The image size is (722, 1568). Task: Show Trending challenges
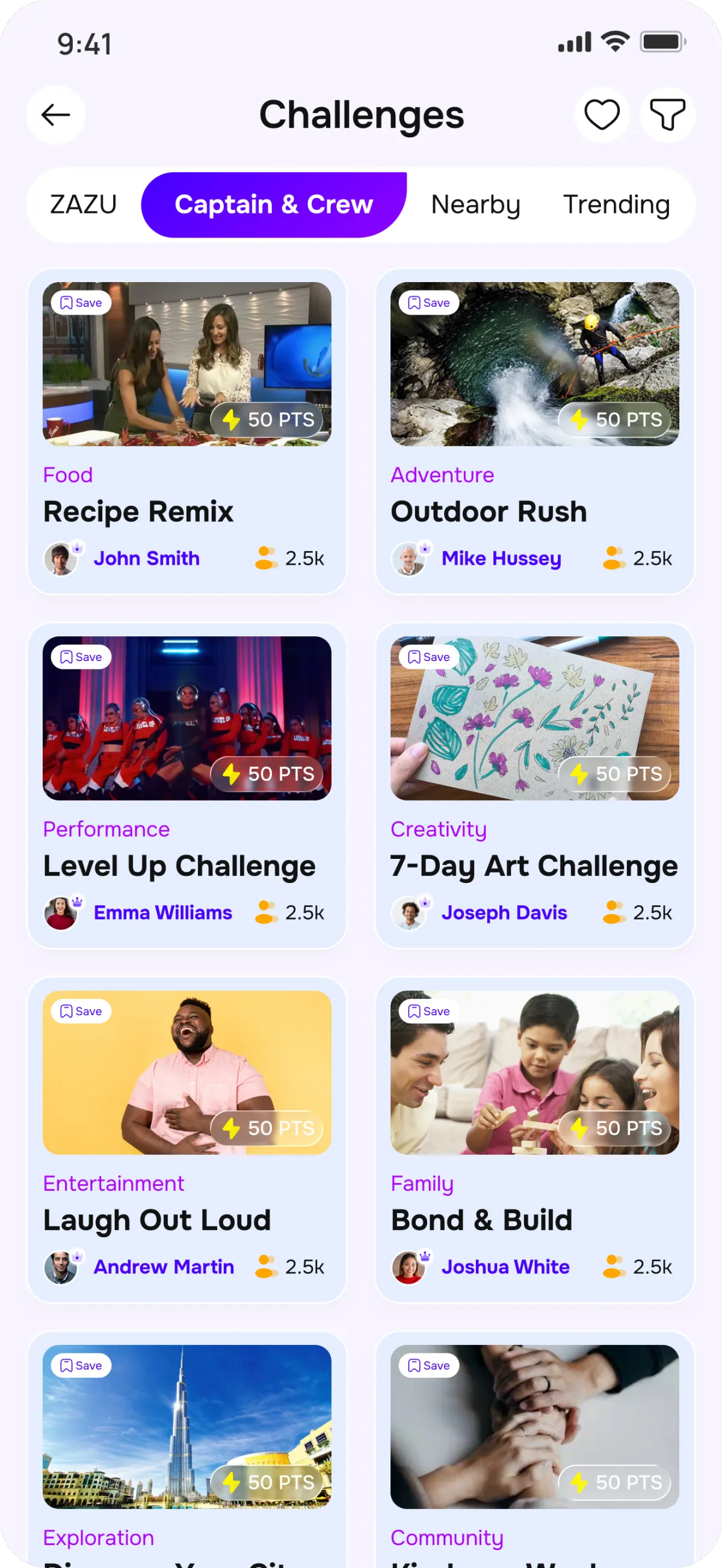(x=616, y=204)
